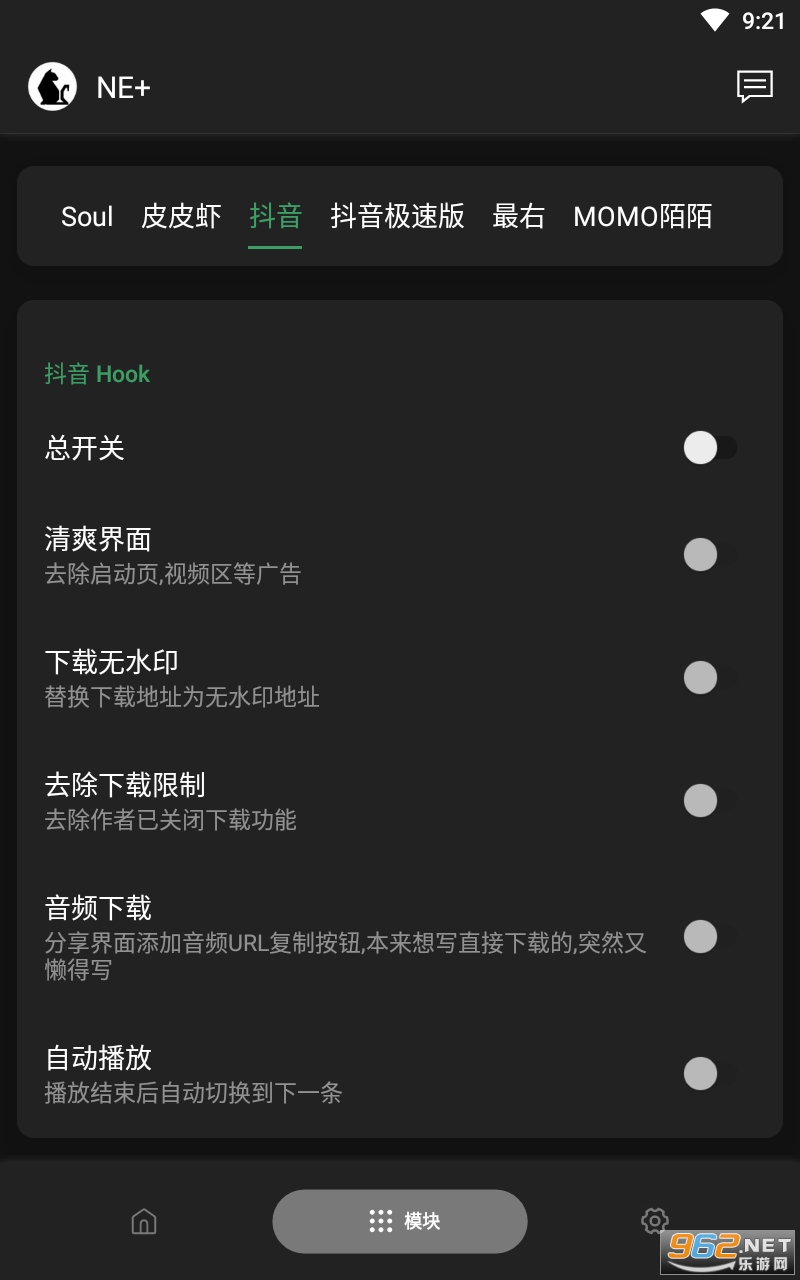Viewport: 800px width, 1280px height.
Task: Enable 去除下载限制 switch
Action: [x=710, y=801]
